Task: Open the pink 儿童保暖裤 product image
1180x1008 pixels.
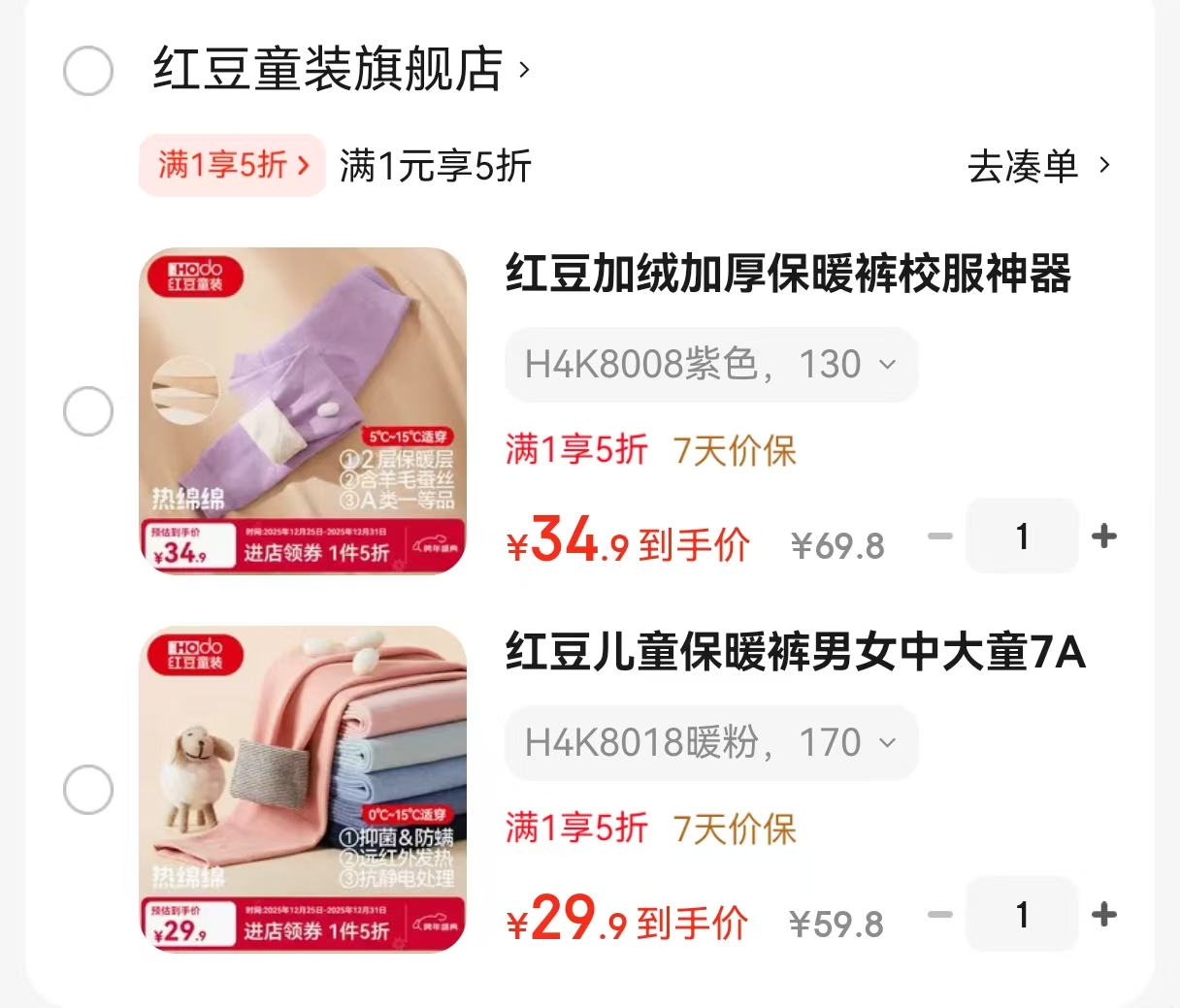Action: coord(303,789)
